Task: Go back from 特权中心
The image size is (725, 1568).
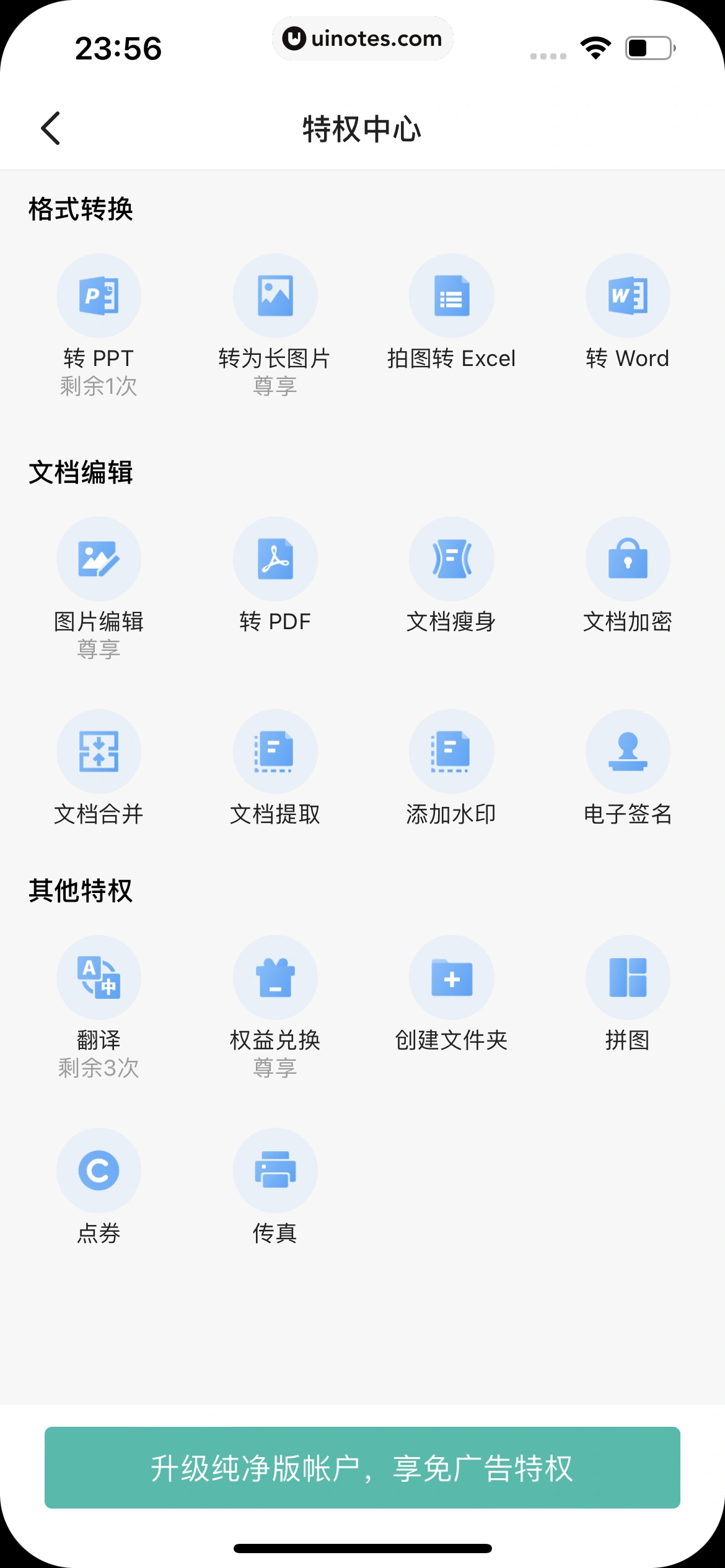Action: click(x=51, y=128)
